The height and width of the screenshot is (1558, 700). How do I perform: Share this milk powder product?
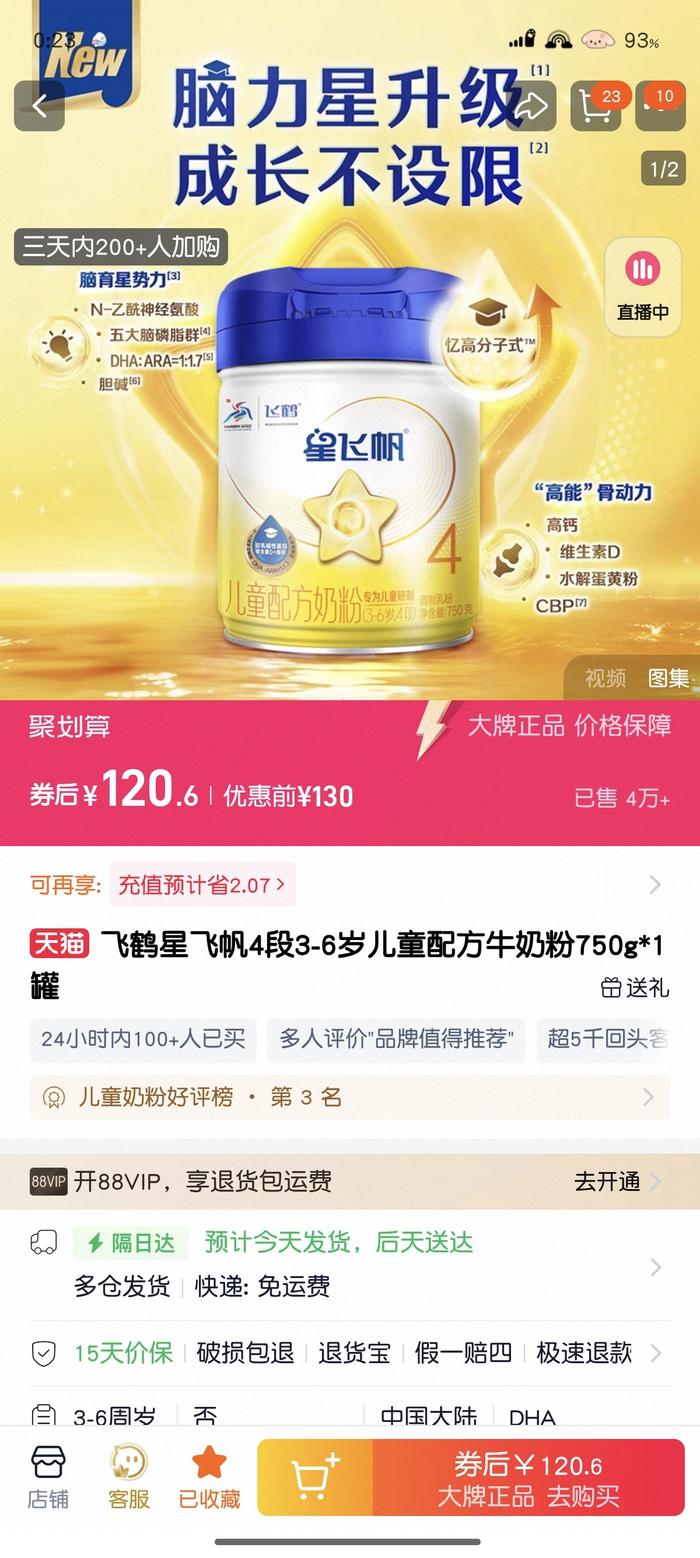(x=531, y=106)
